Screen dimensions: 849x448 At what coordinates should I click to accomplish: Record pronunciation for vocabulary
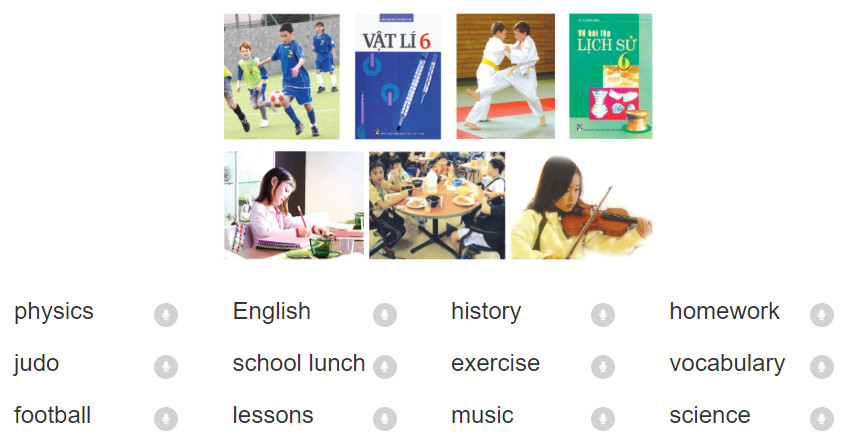pos(821,367)
